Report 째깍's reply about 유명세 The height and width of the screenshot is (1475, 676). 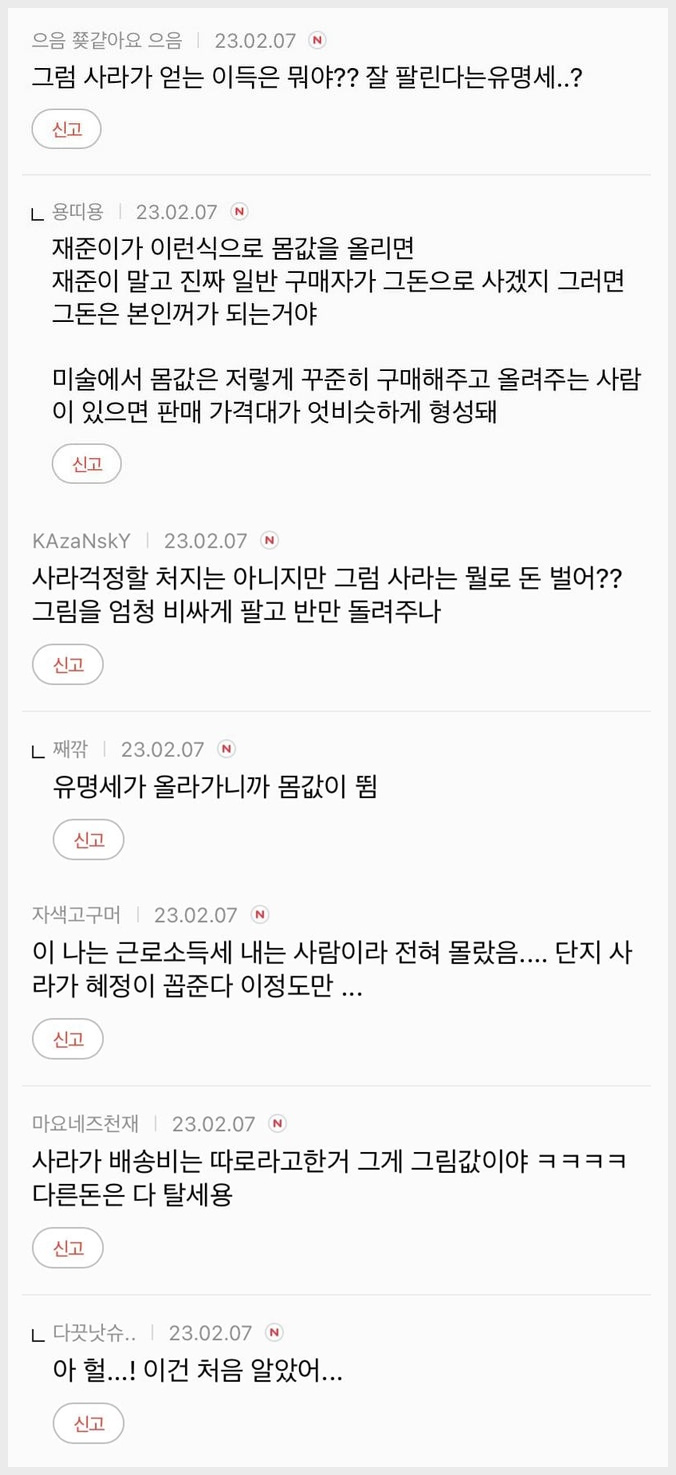pos(88,840)
